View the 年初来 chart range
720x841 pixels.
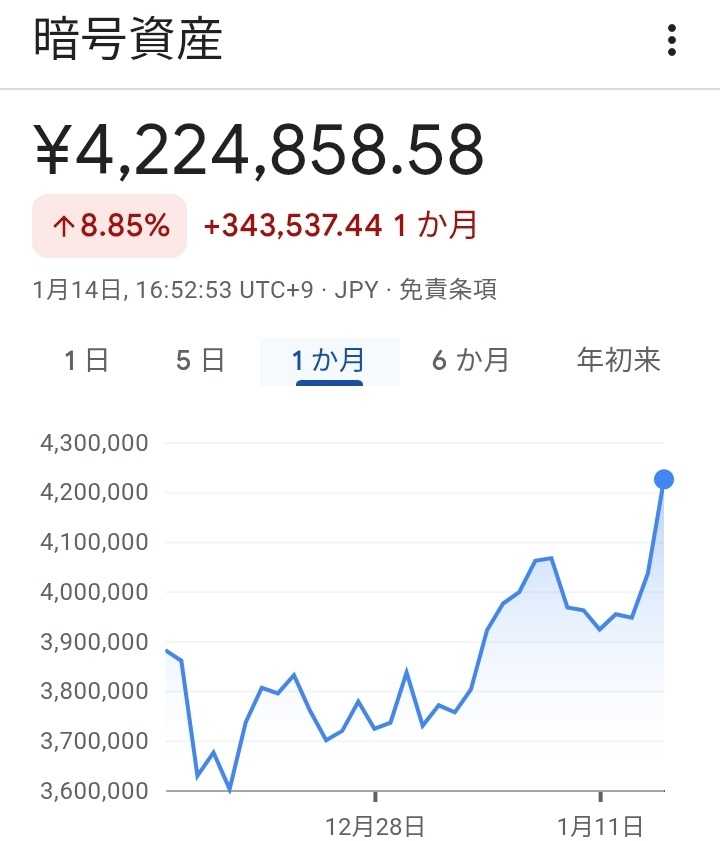619,360
